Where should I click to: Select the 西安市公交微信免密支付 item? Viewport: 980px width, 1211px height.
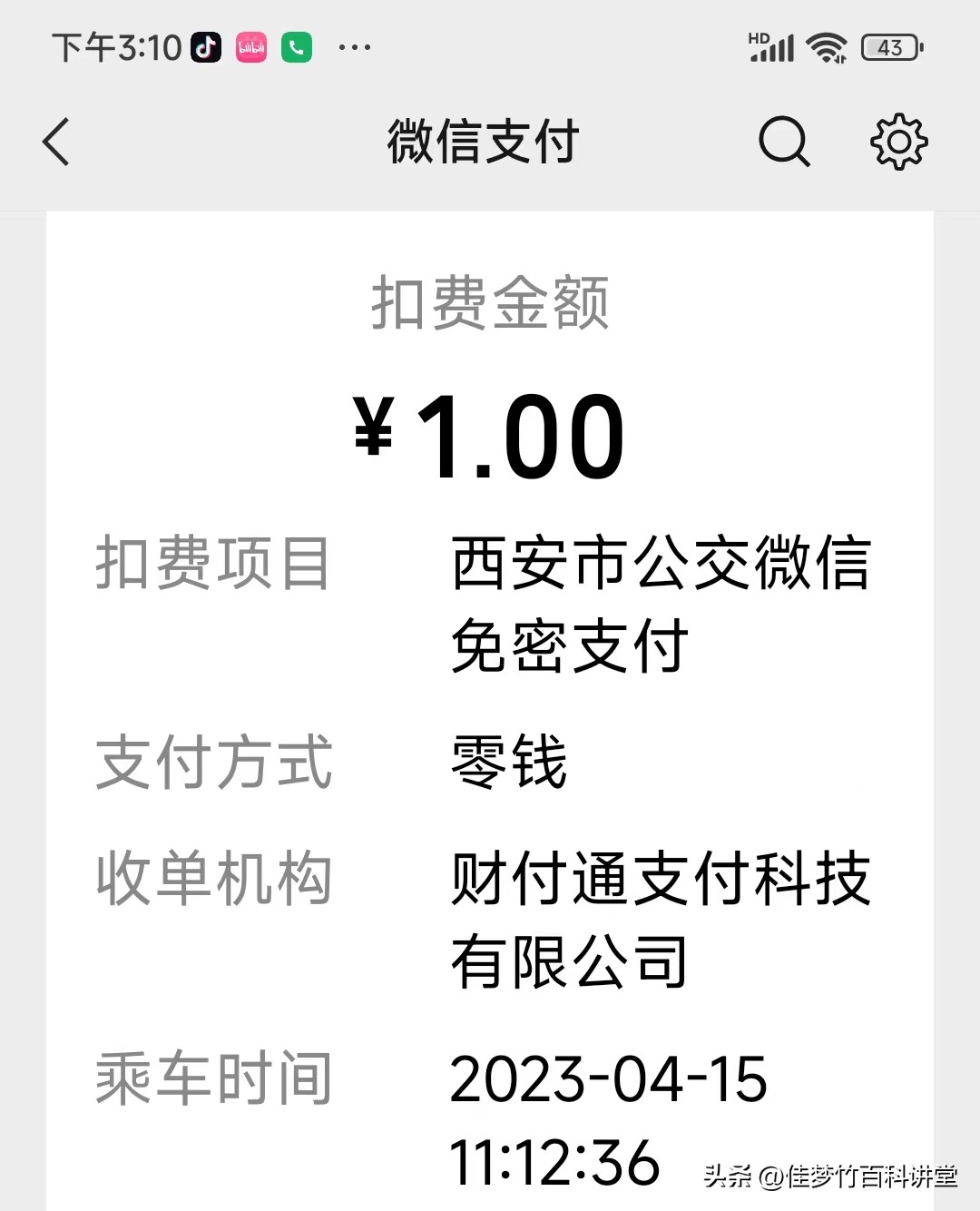[661, 604]
